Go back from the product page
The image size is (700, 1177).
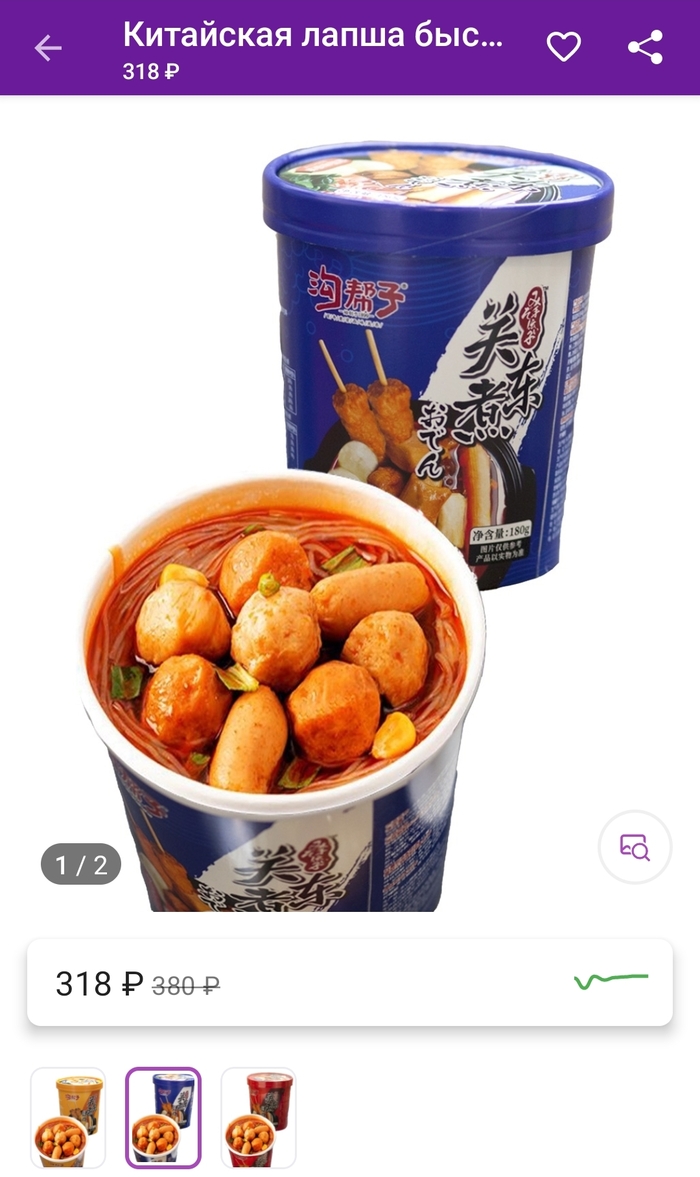tap(48, 48)
